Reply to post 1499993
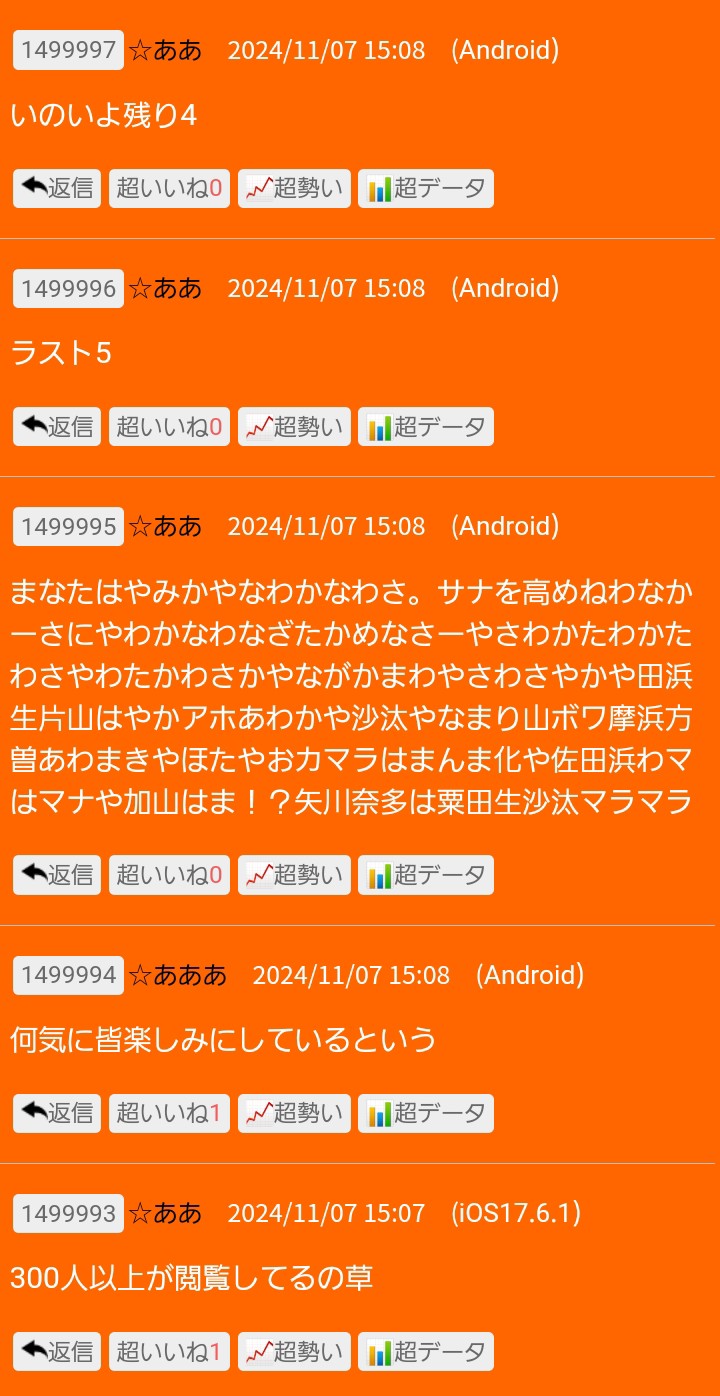720x1396 pixels. coord(57,1352)
